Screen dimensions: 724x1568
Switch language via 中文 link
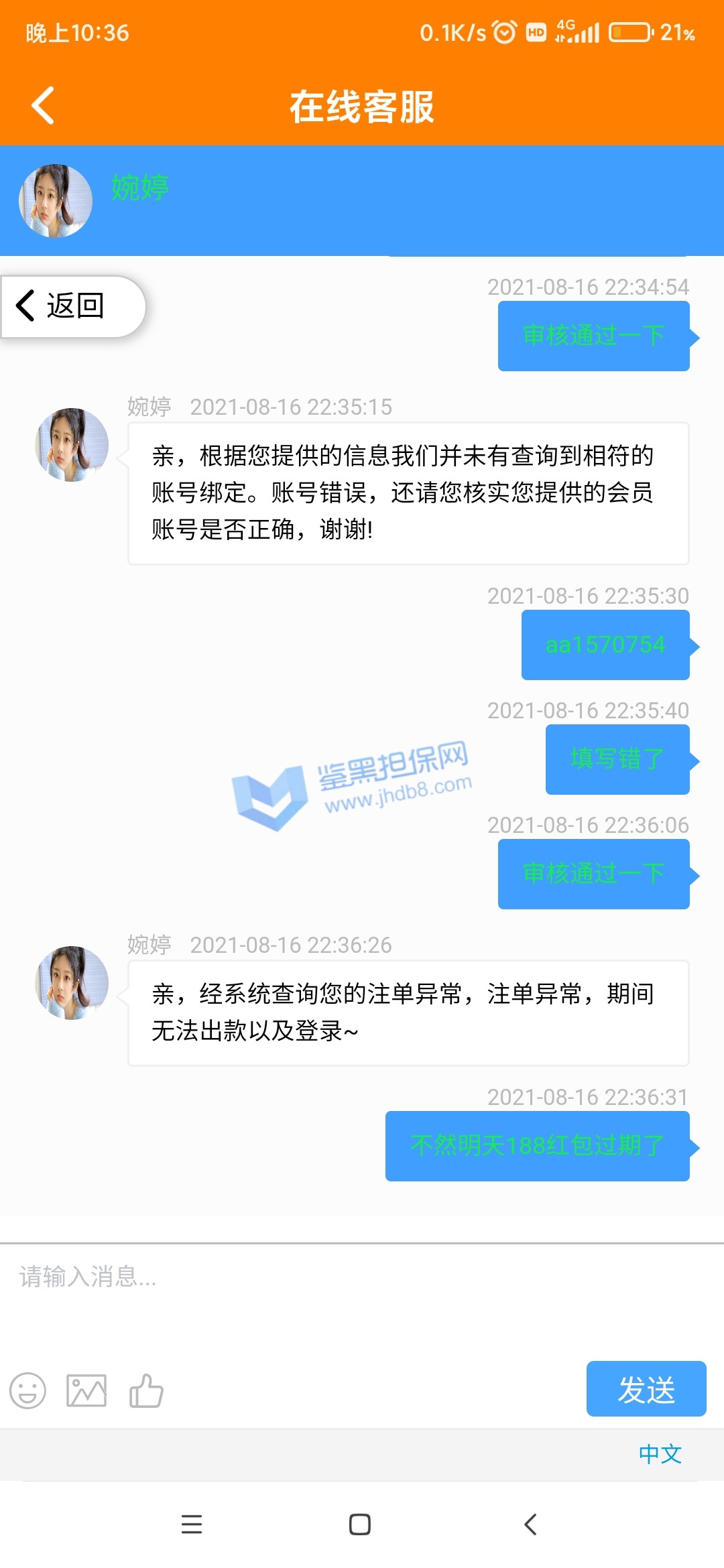[660, 1453]
